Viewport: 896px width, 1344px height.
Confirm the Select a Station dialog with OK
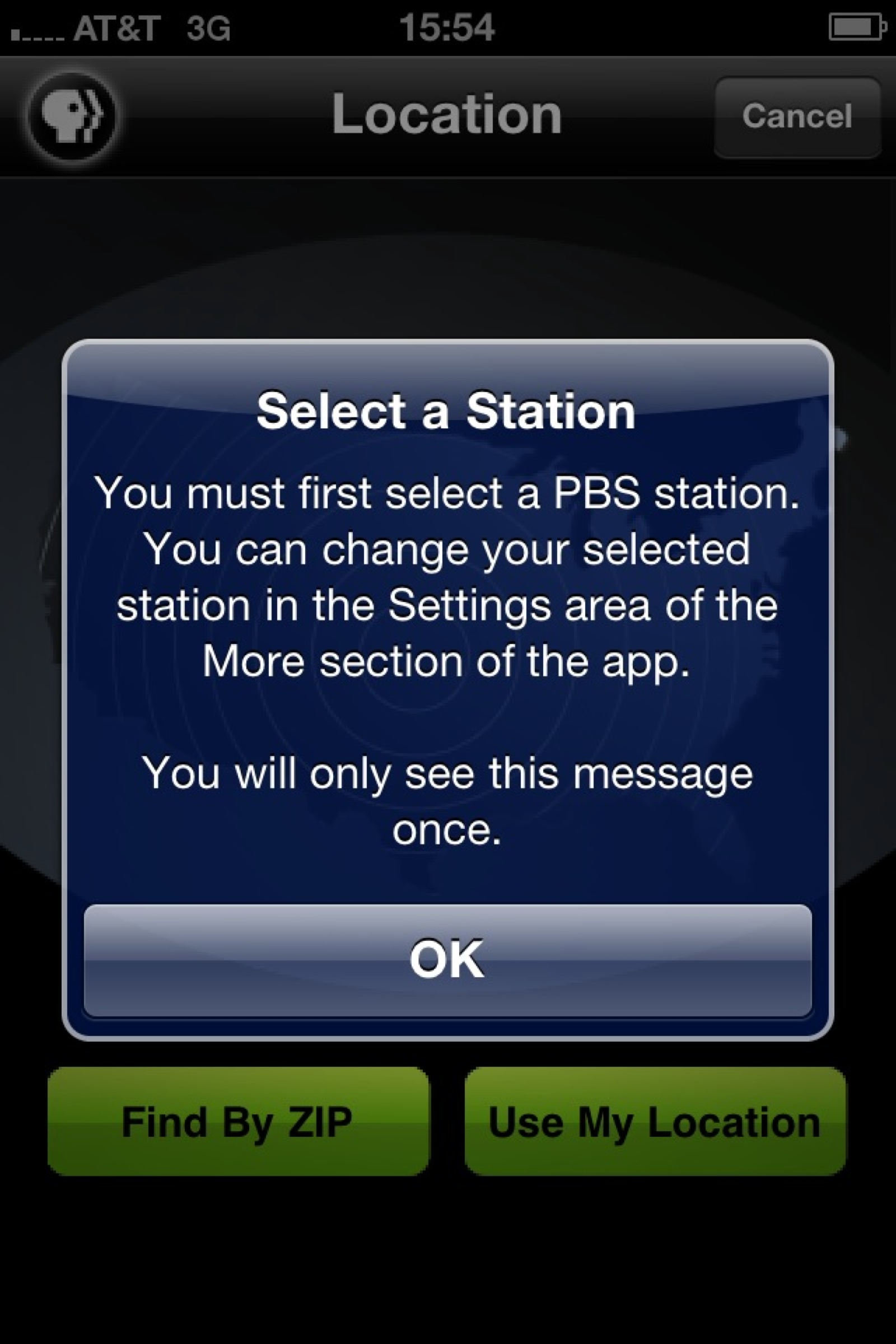[x=447, y=960]
